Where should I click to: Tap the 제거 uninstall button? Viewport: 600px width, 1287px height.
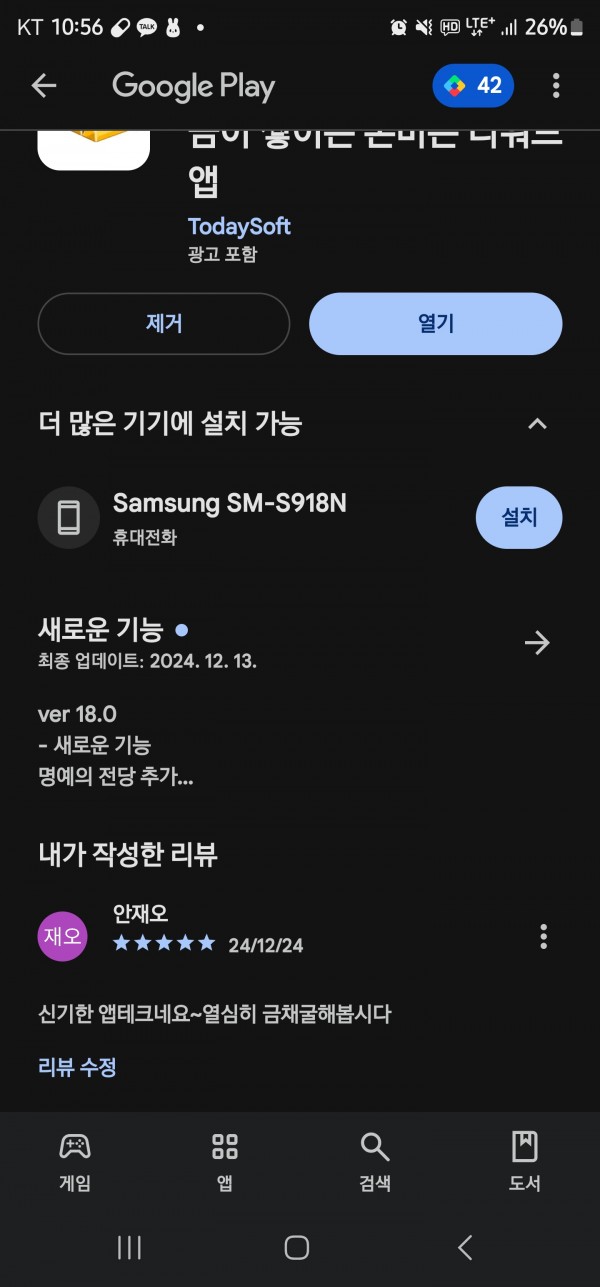(x=164, y=324)
